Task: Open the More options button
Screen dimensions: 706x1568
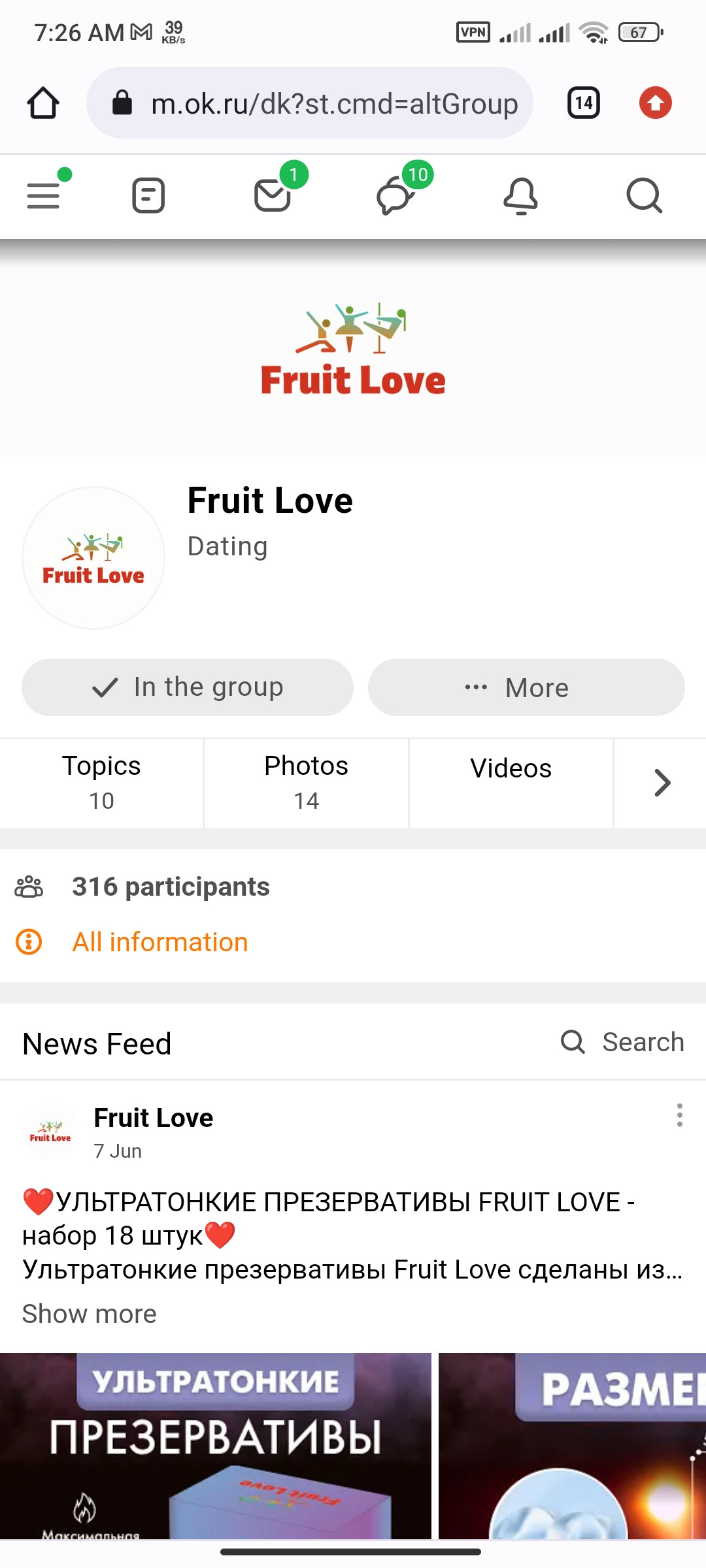Action: click(526, 687)
